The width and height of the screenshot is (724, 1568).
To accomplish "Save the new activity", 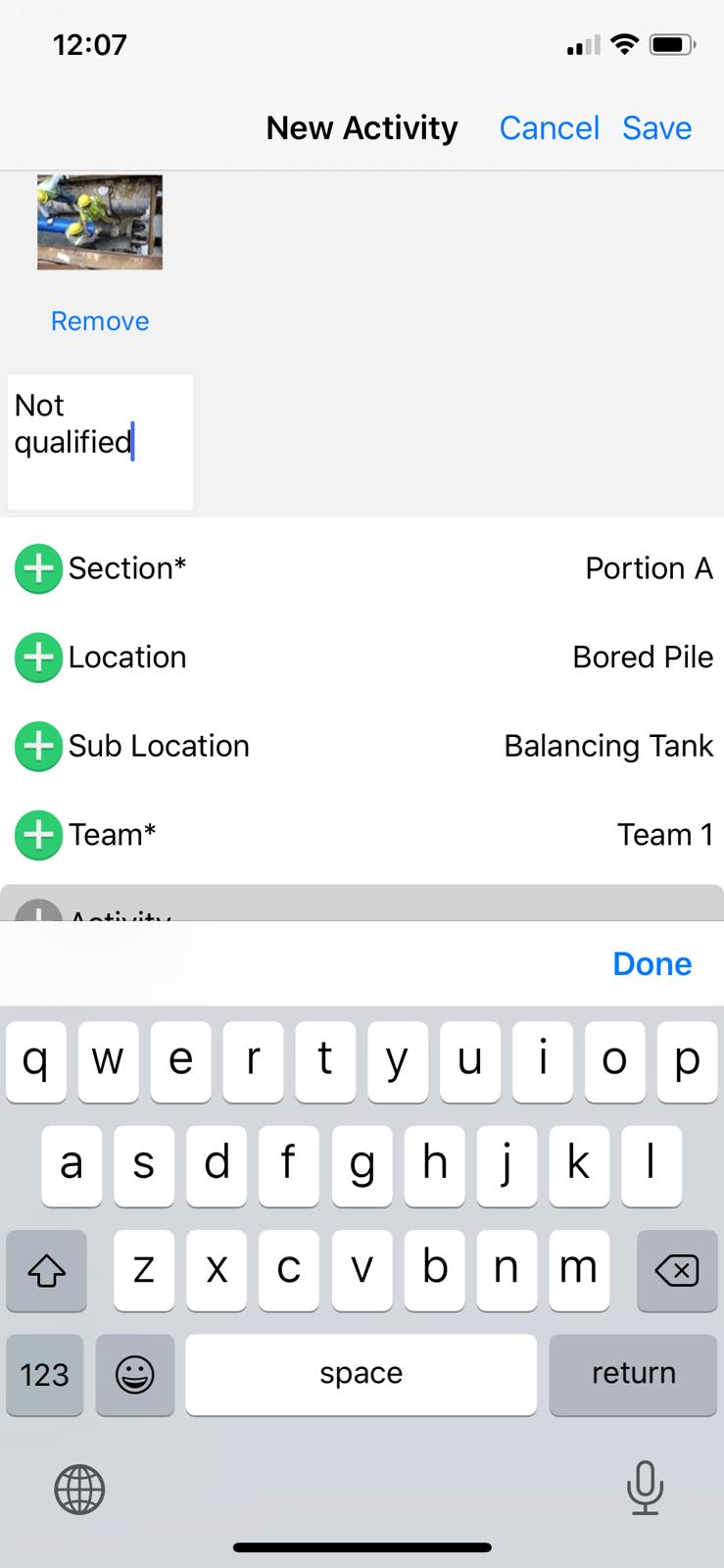I will click(x=656, y=128).
